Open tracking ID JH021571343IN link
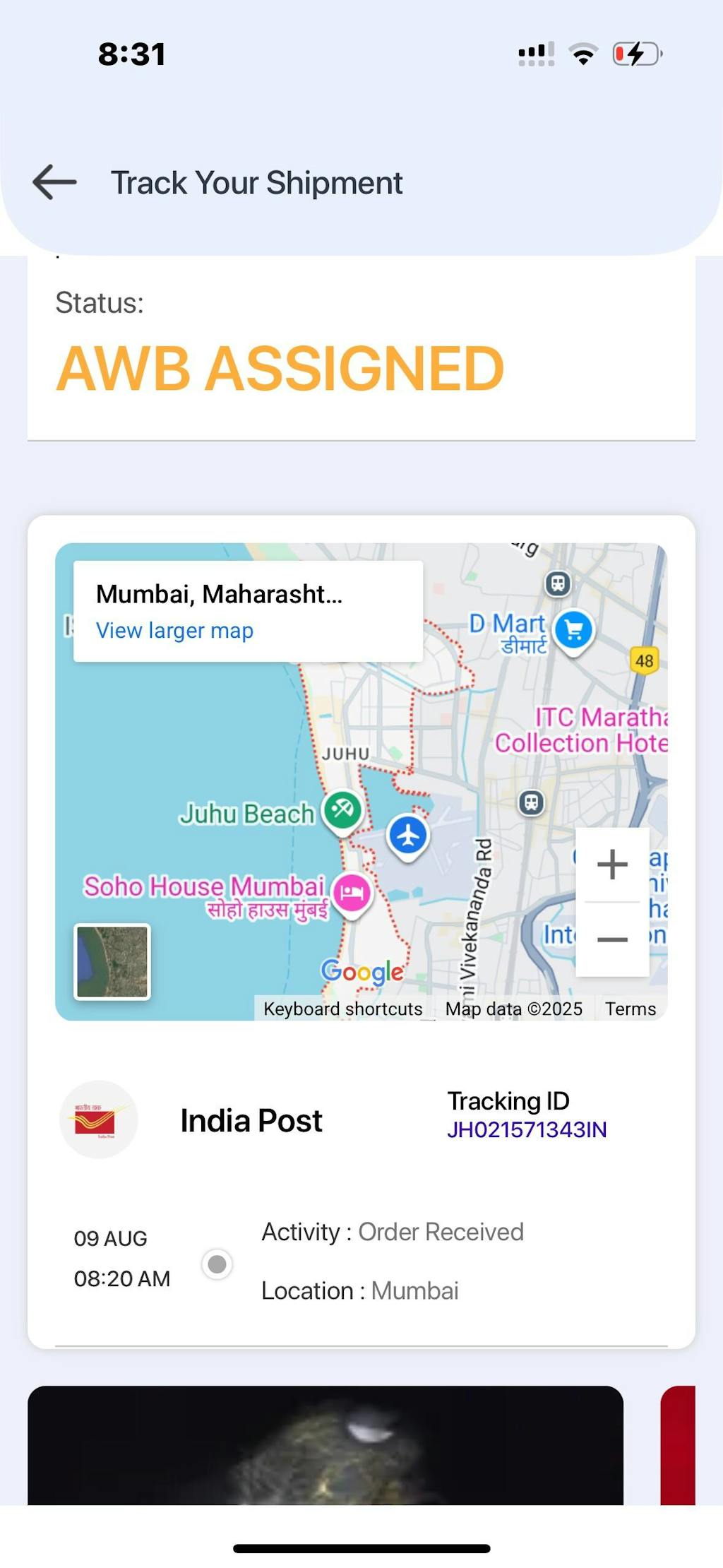Viewport: 723px width, 1568px height. point(527,1129)
